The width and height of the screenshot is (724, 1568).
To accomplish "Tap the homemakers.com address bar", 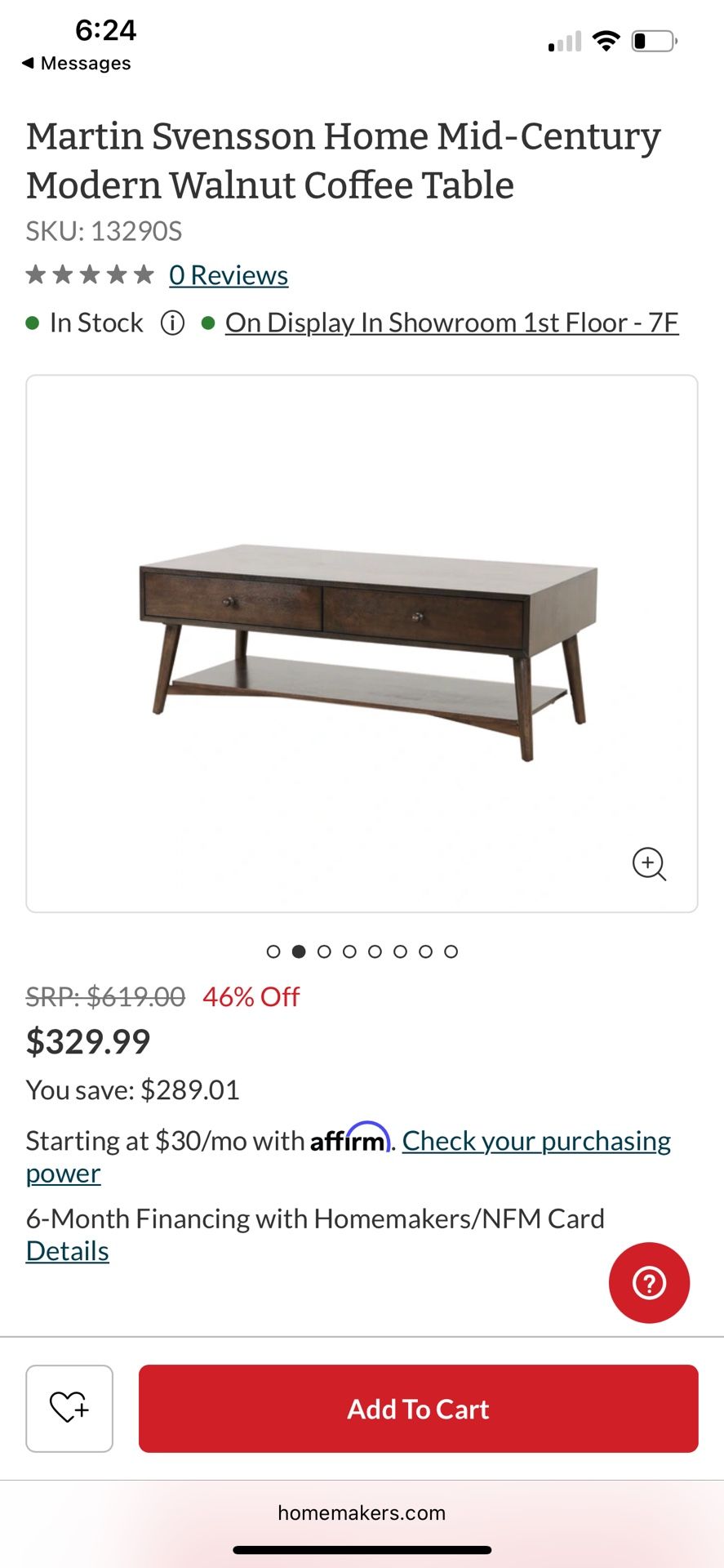I will coord(362,1512).
